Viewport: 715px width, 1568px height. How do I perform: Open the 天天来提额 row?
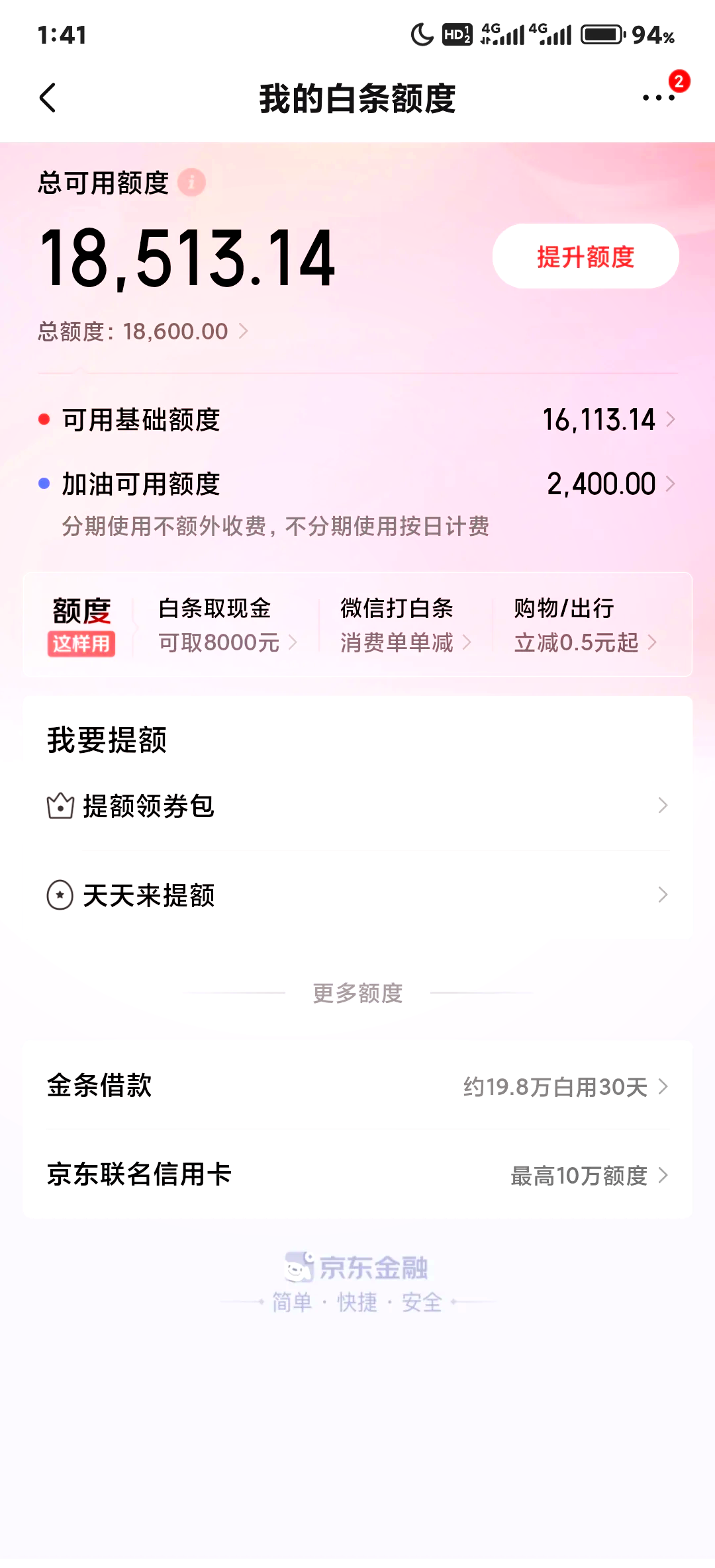coord(358,895)
